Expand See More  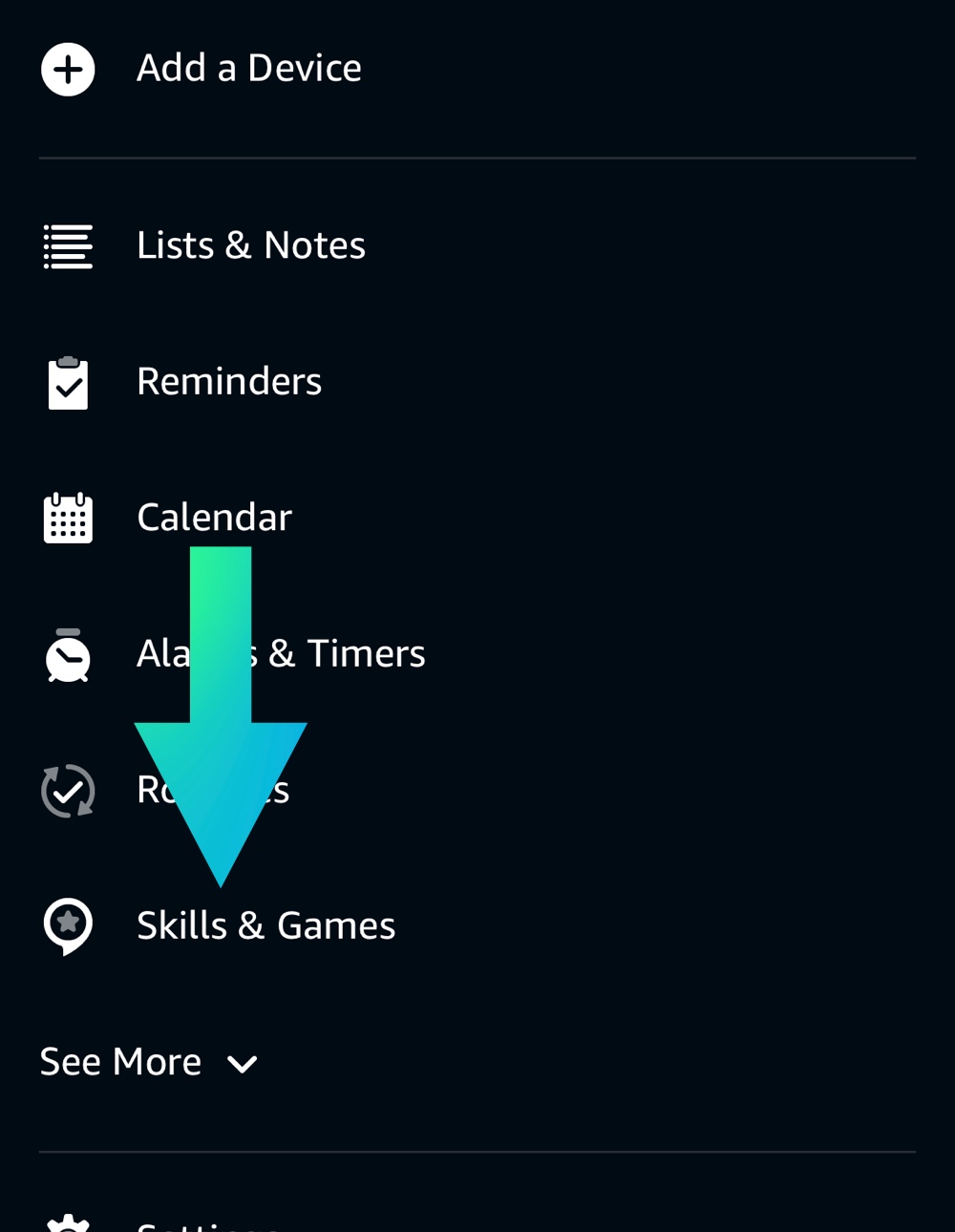[148, 1062]
